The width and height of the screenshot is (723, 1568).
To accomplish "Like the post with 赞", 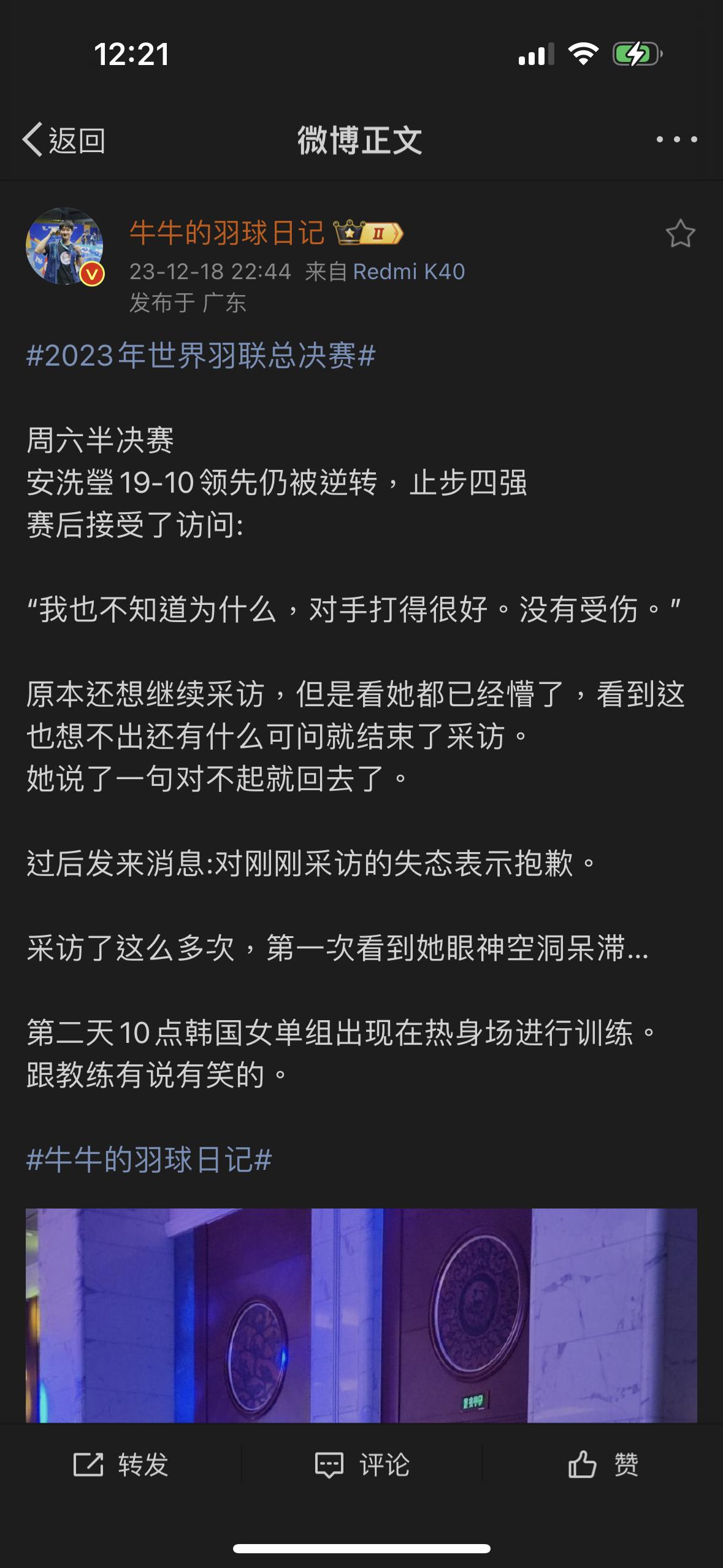I will click(x=603, y=1464).
